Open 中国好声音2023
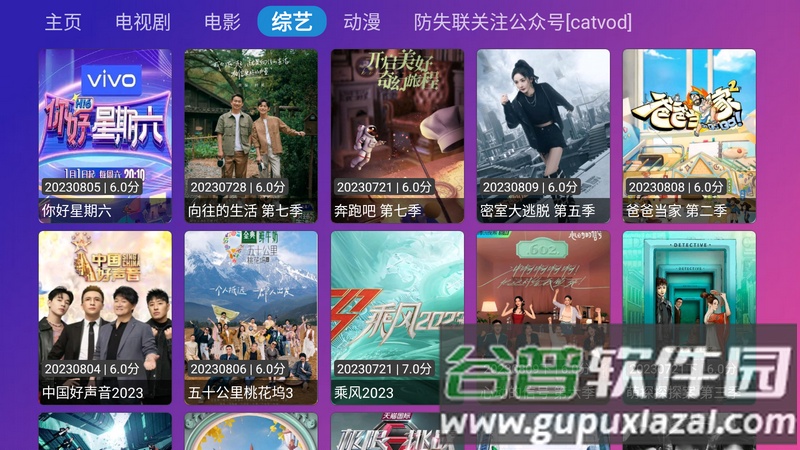The height and width of the screenshot is (450, 800). coord(105,318)
